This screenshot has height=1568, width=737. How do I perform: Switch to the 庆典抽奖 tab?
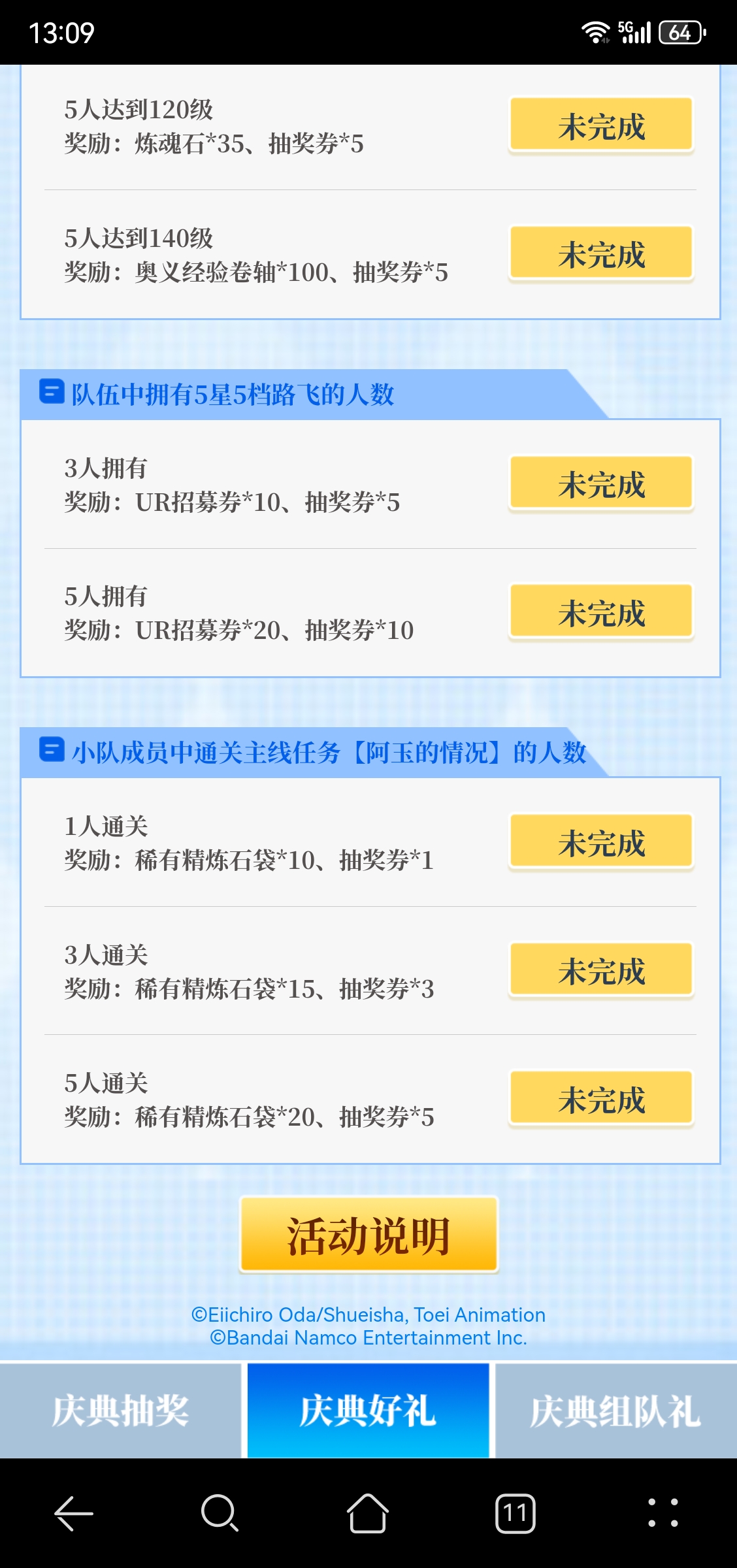pos(121,1410)
